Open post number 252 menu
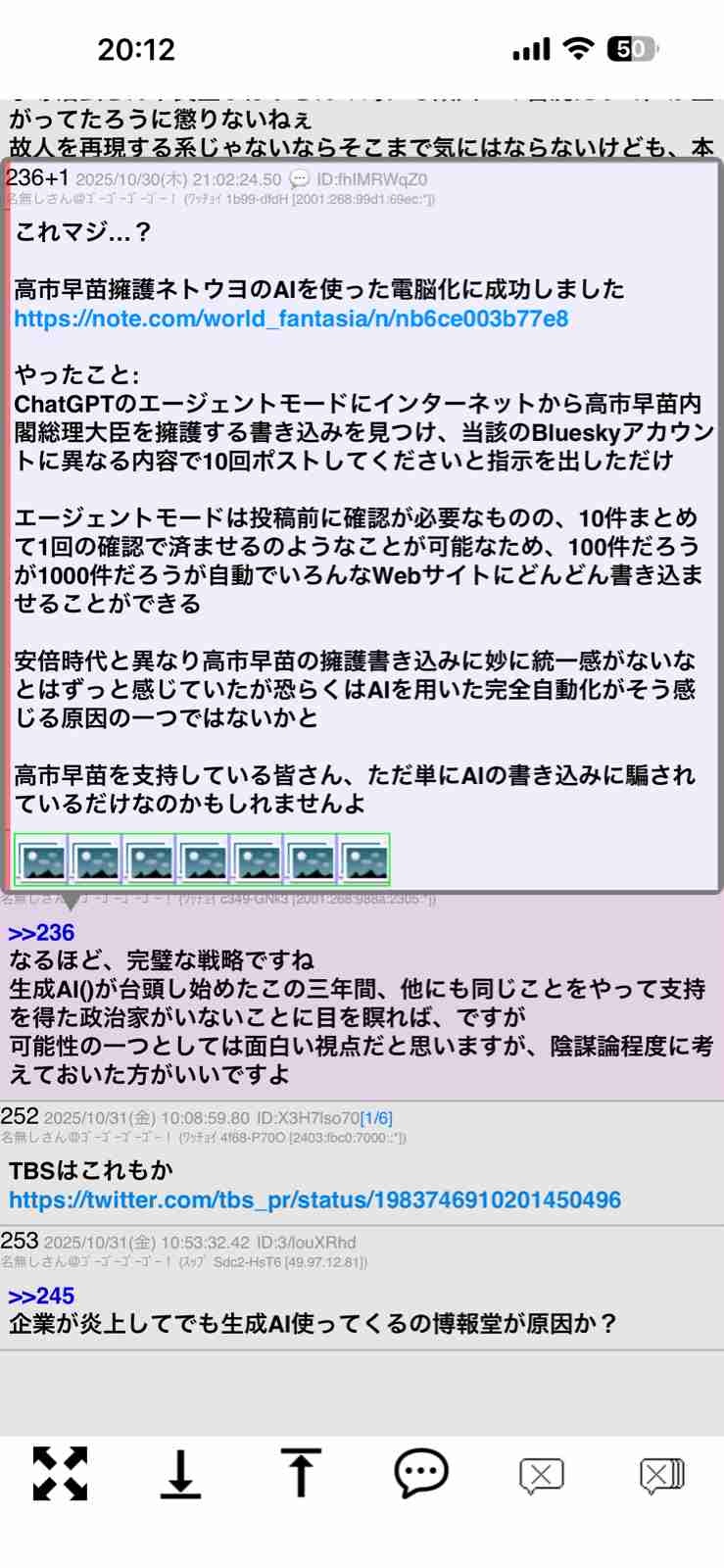 [x=20, y=1116]
